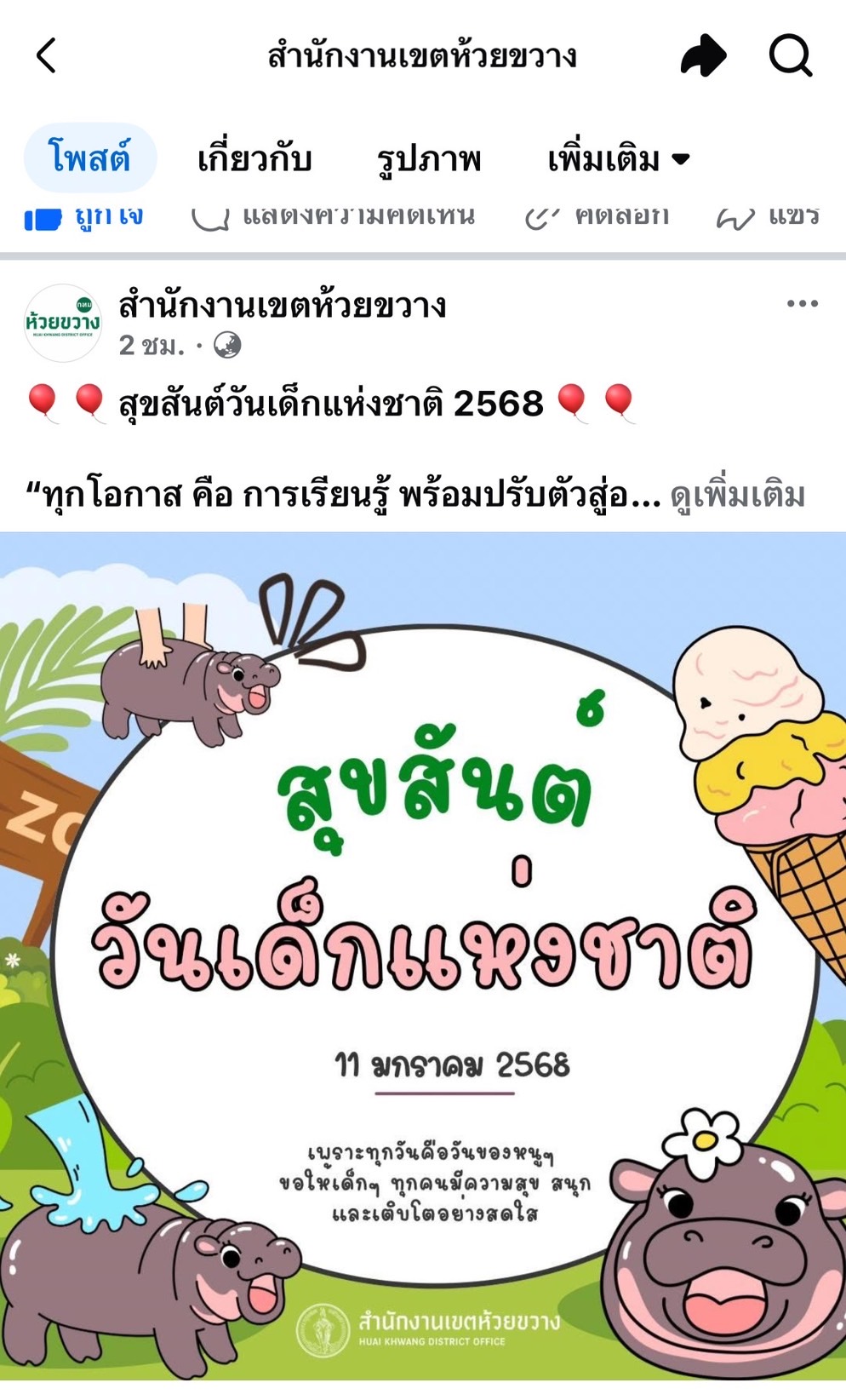Open the Children's Day post image
Screen dimensions: 846x1400
click(423, 955)
